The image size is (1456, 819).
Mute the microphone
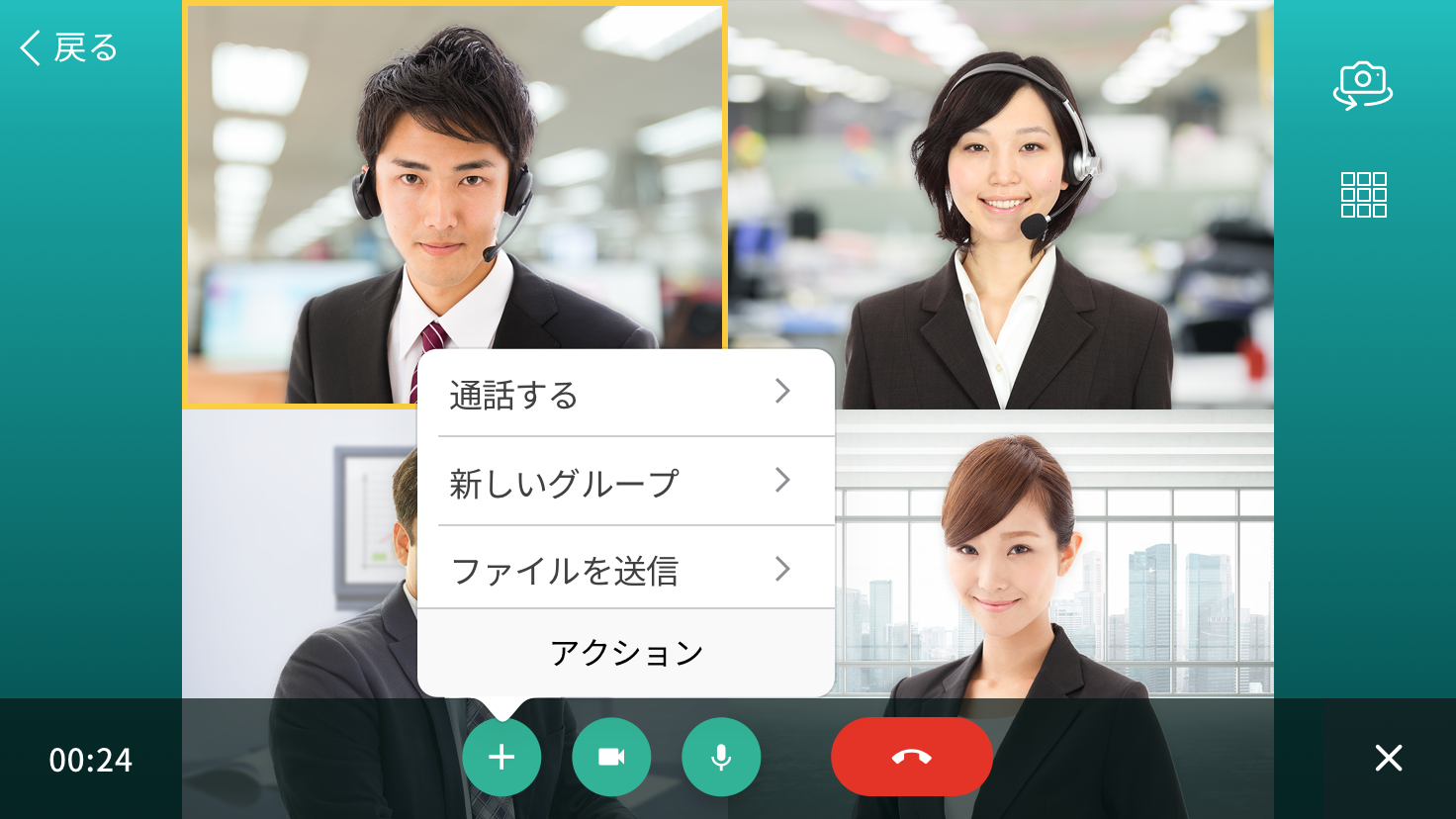point(721,757)
